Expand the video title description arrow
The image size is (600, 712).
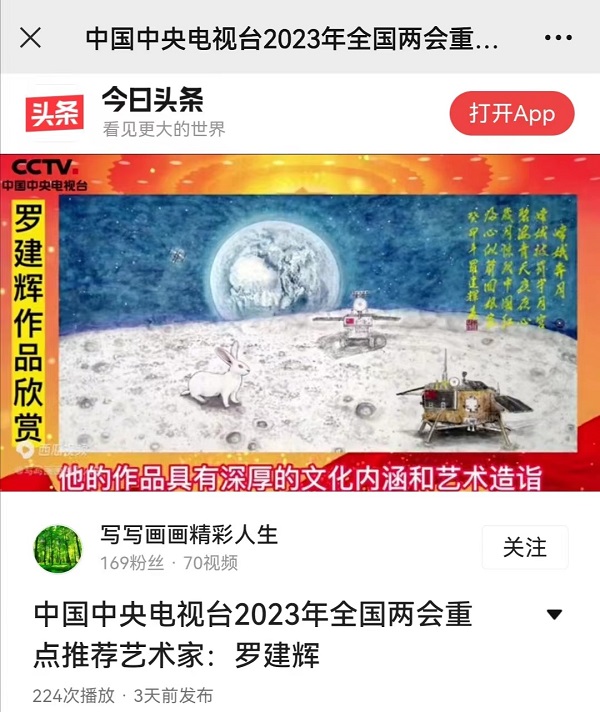(554, 614)
